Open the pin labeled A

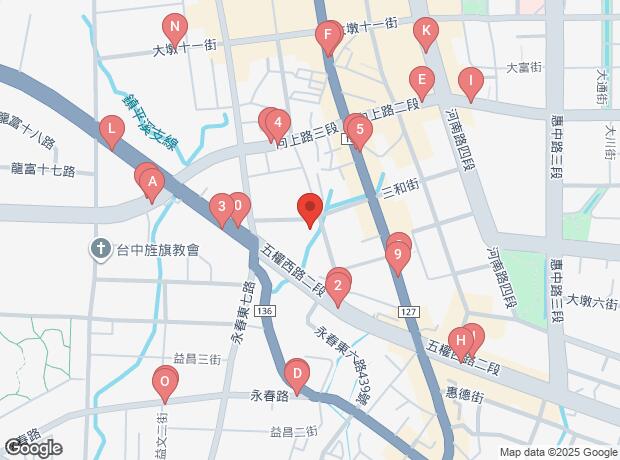coord(152,183)
